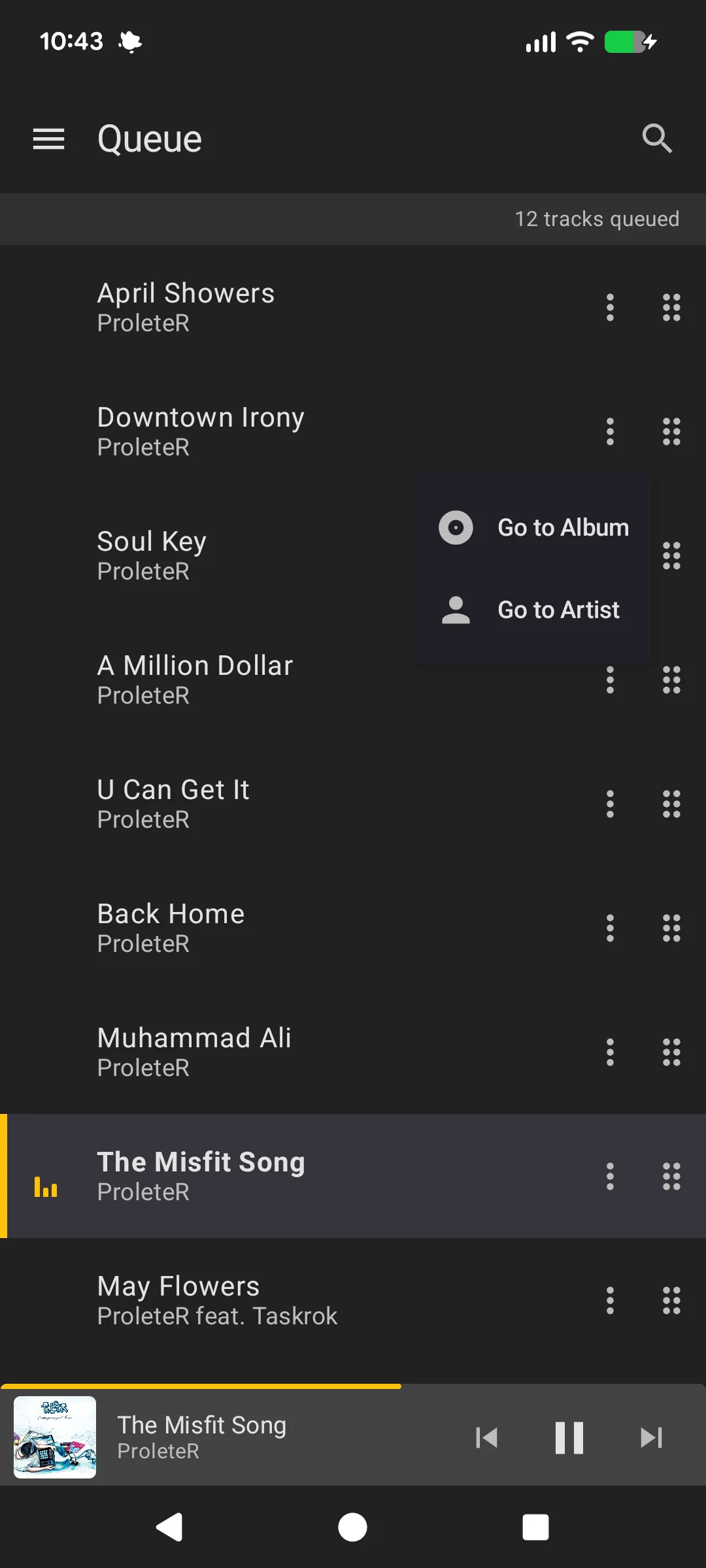The image size is (706, 1568).
Task: Open the search icon in the top bar
Action: point(658,139)
